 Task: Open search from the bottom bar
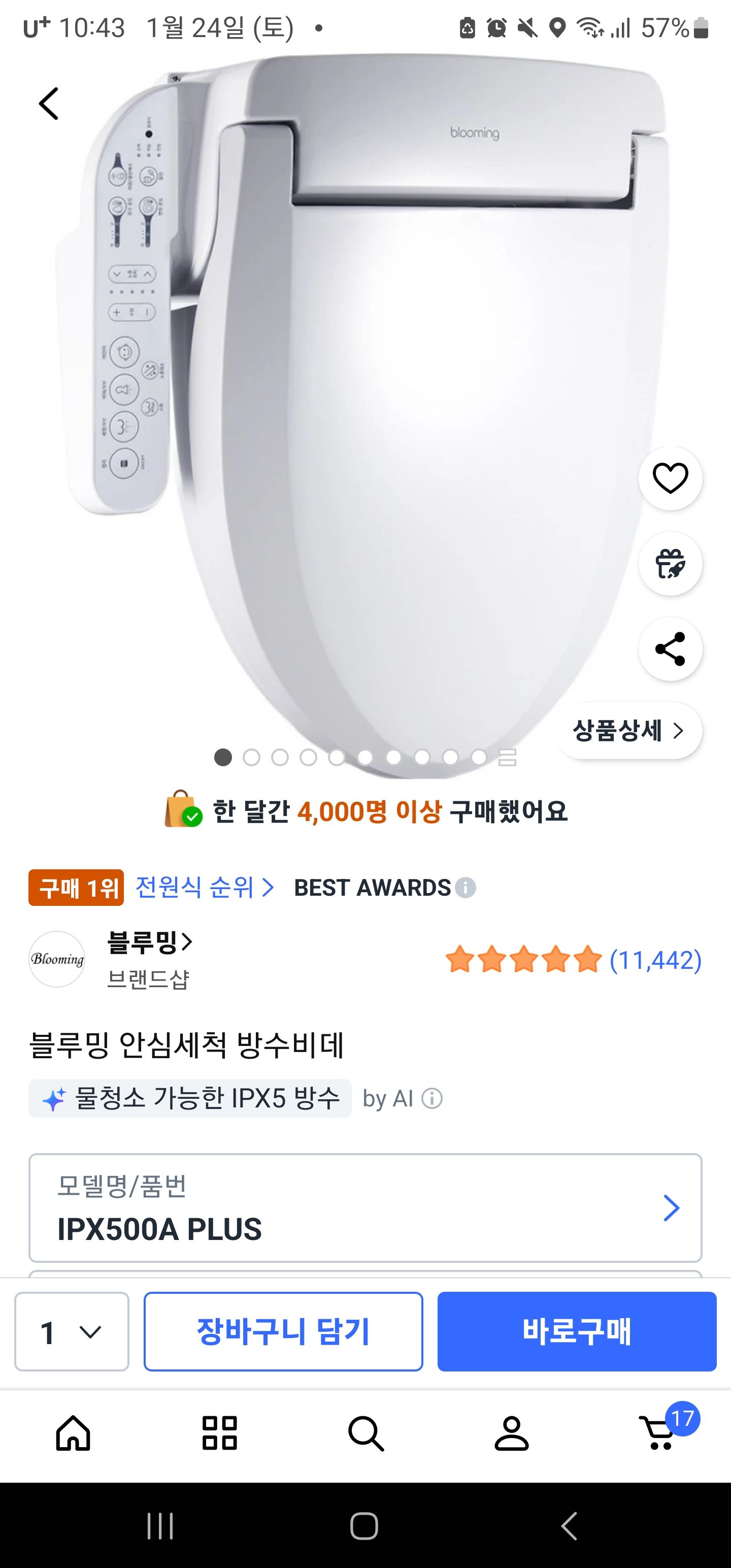coord(365,1433)
